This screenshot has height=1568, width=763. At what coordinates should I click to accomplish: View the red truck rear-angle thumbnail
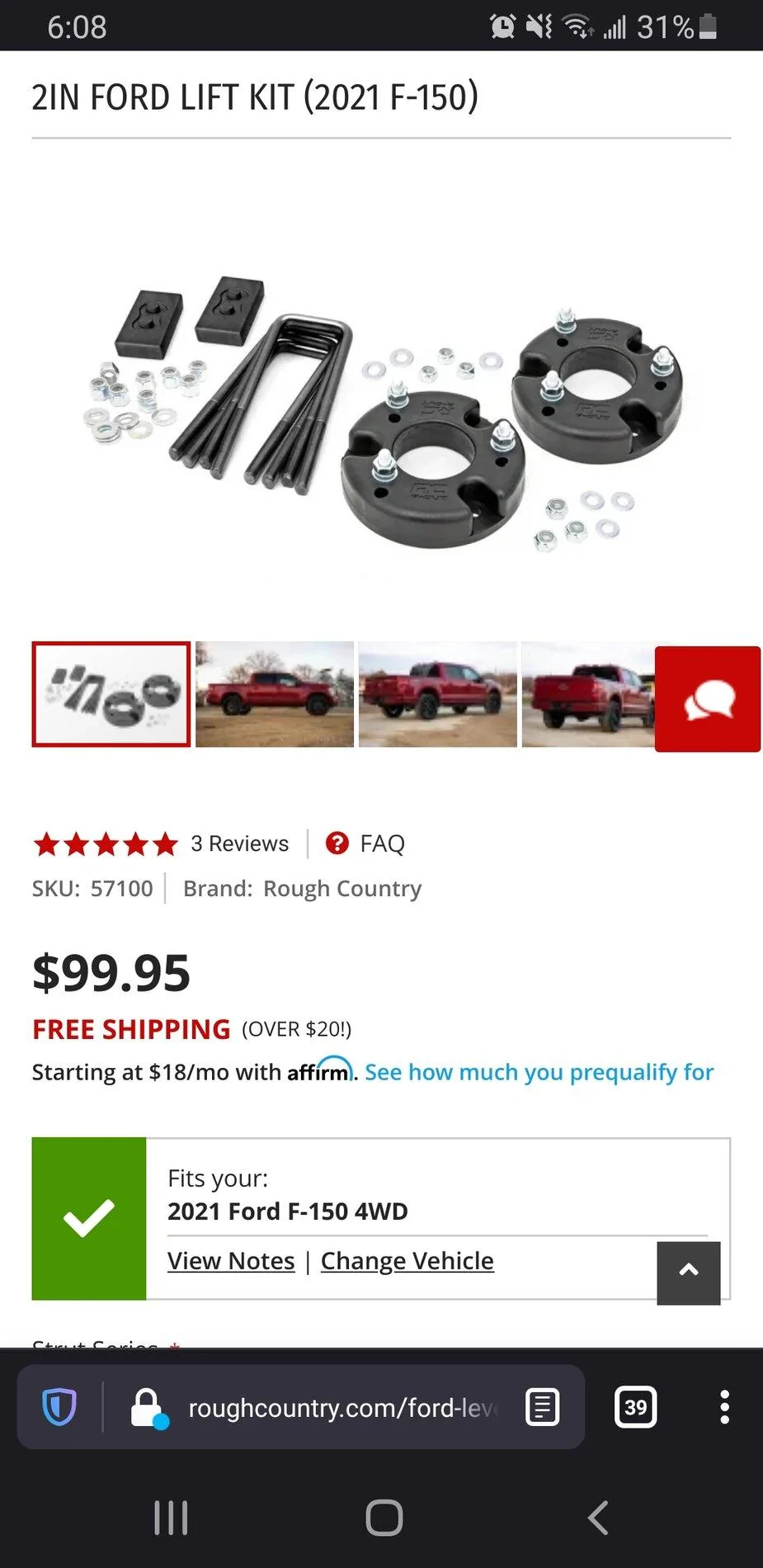(x=438, y=694)
